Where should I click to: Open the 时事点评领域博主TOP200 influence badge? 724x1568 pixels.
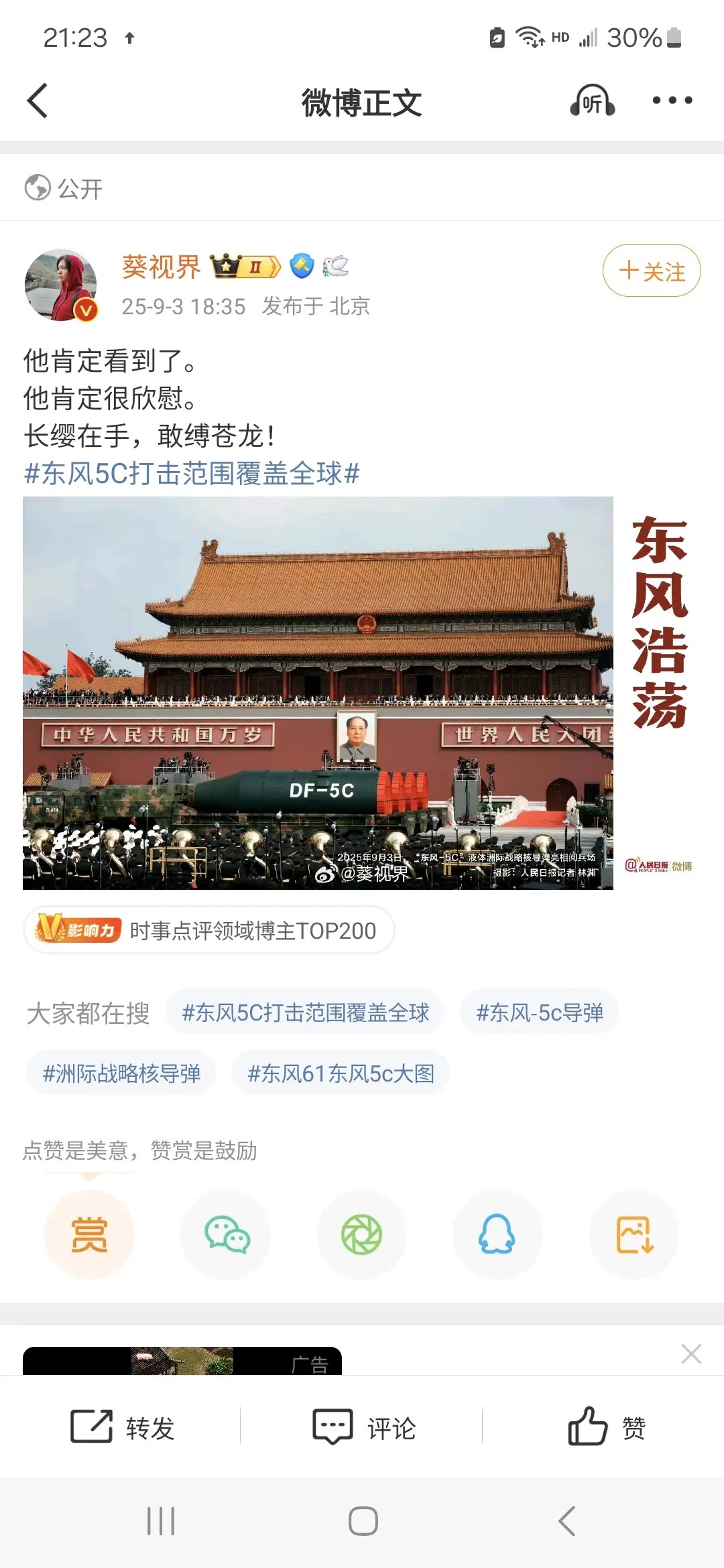(x=209, y=930)
